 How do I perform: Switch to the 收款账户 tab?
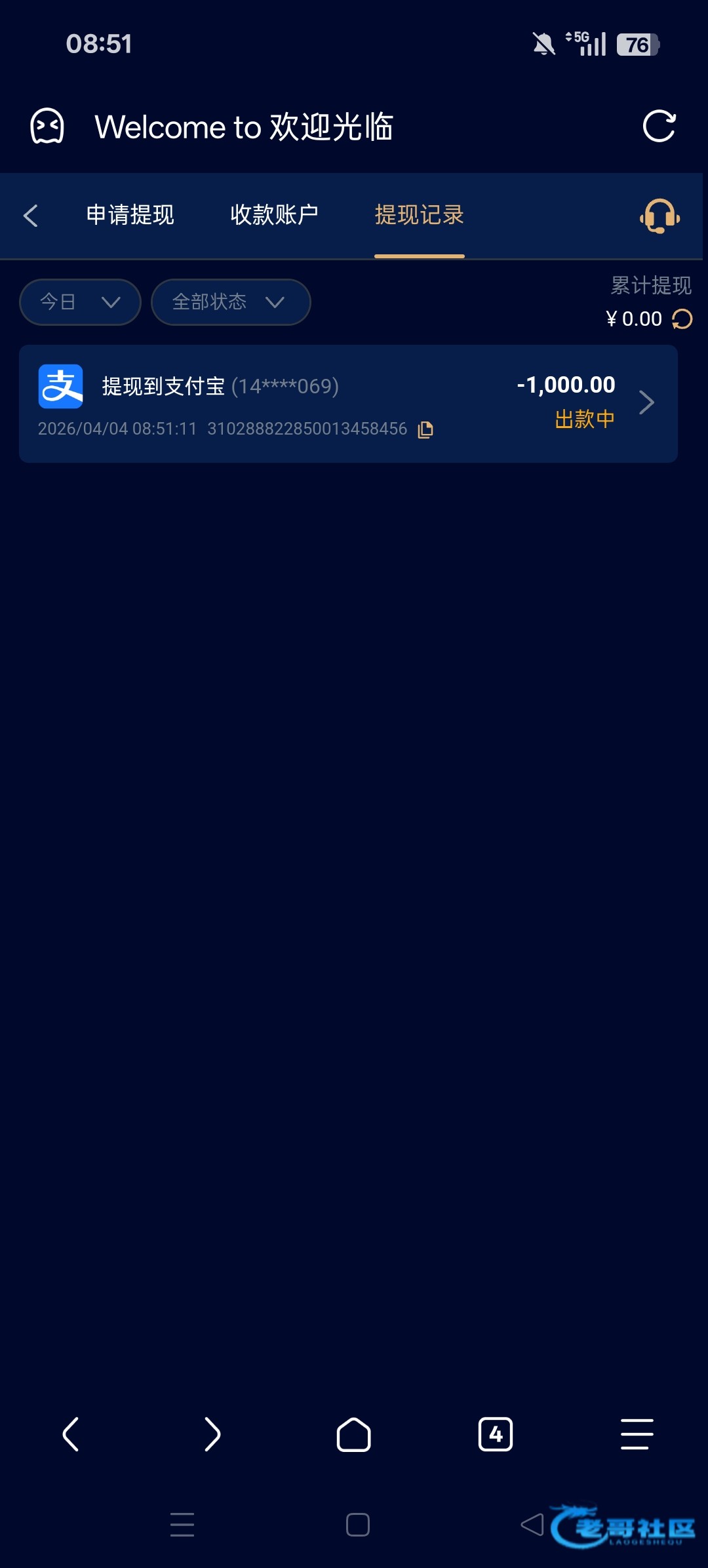pyautogui.click(x=274, y=215)
